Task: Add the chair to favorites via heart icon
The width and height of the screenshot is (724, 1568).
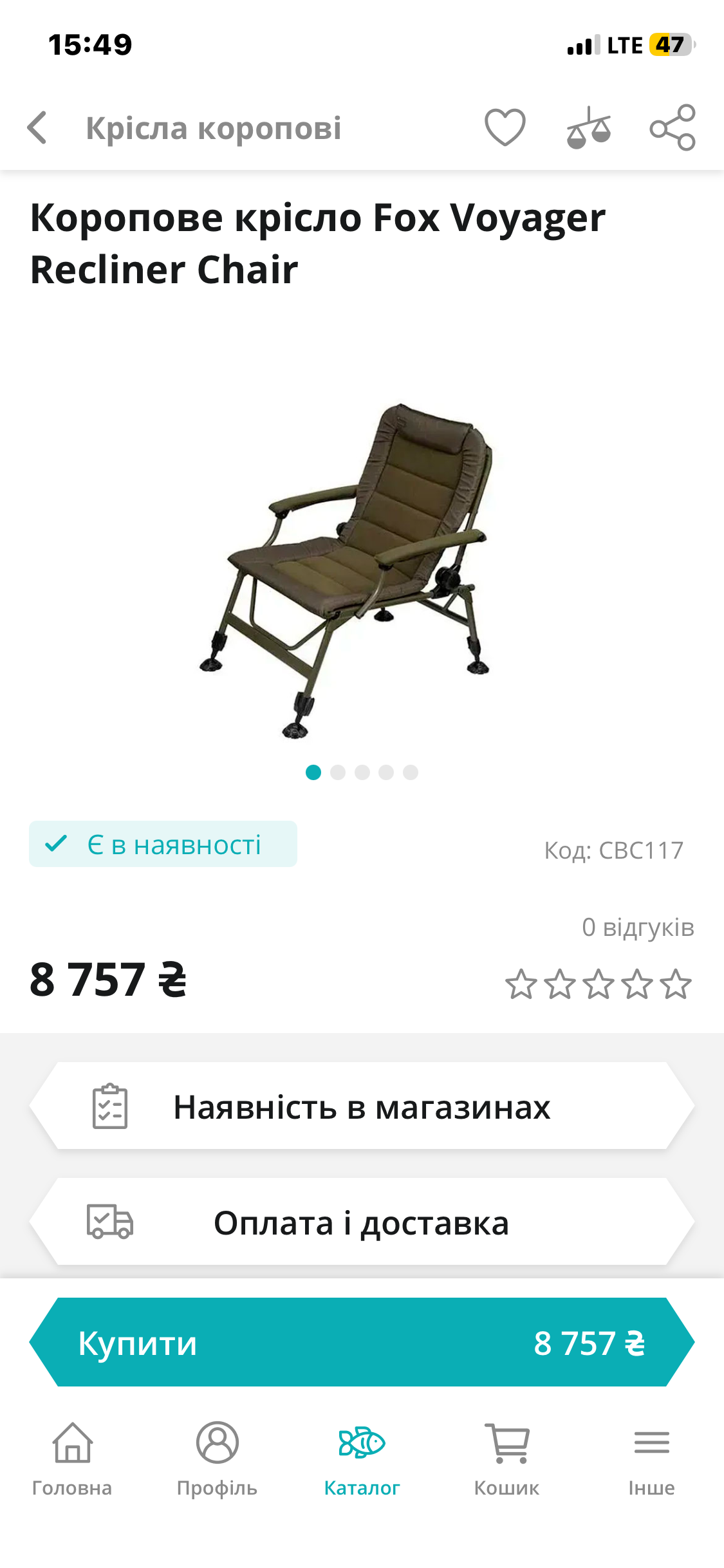Action: click(505, 127)
